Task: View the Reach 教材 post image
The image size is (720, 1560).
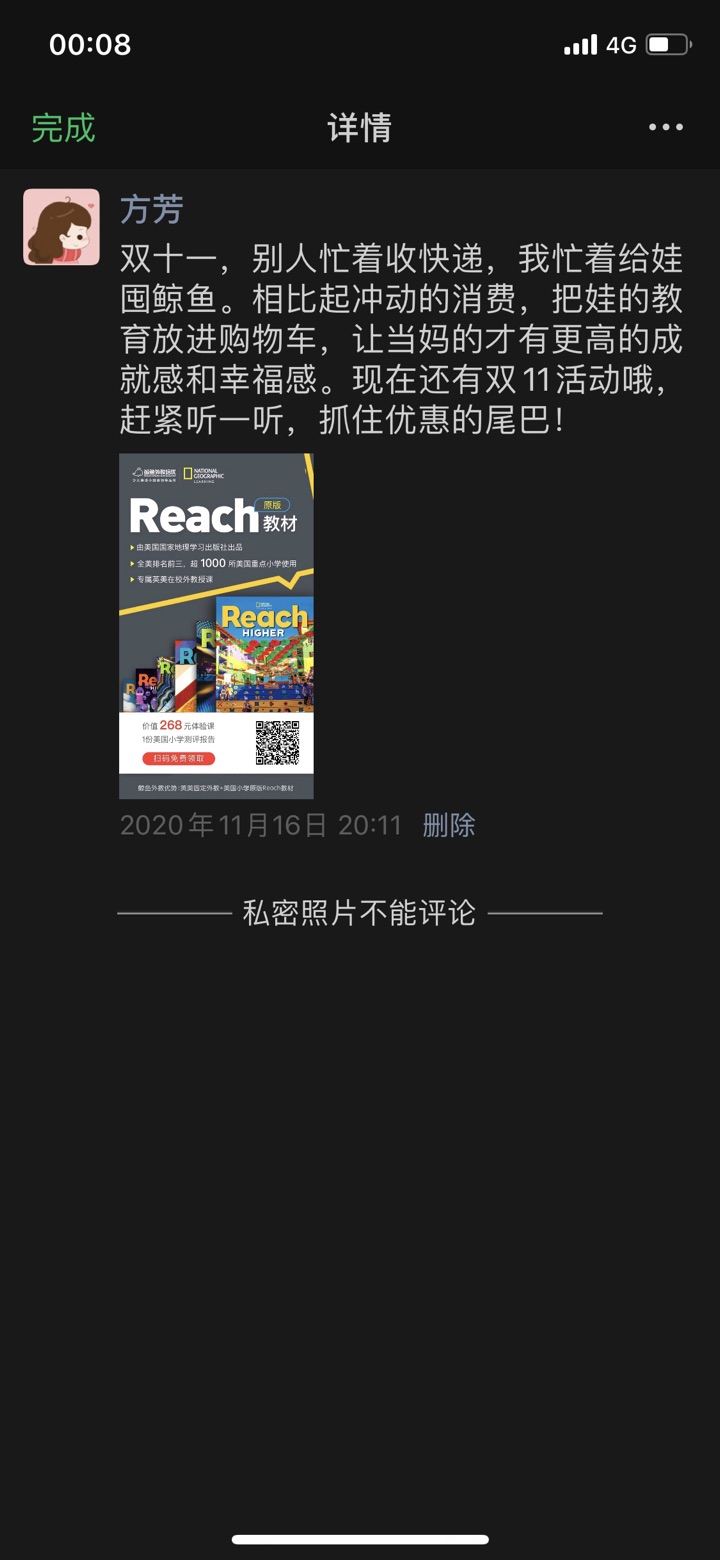Action: 216,626
